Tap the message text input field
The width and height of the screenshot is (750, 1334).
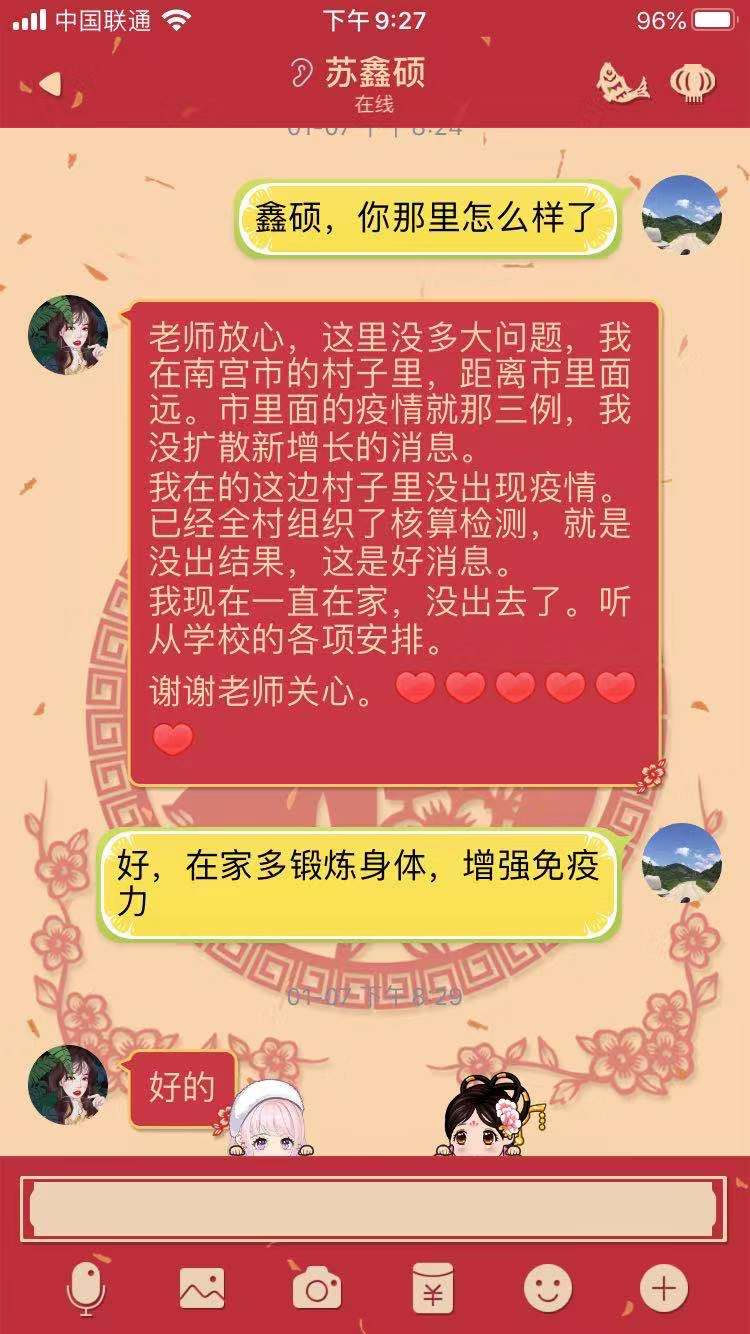point(374,1208)
